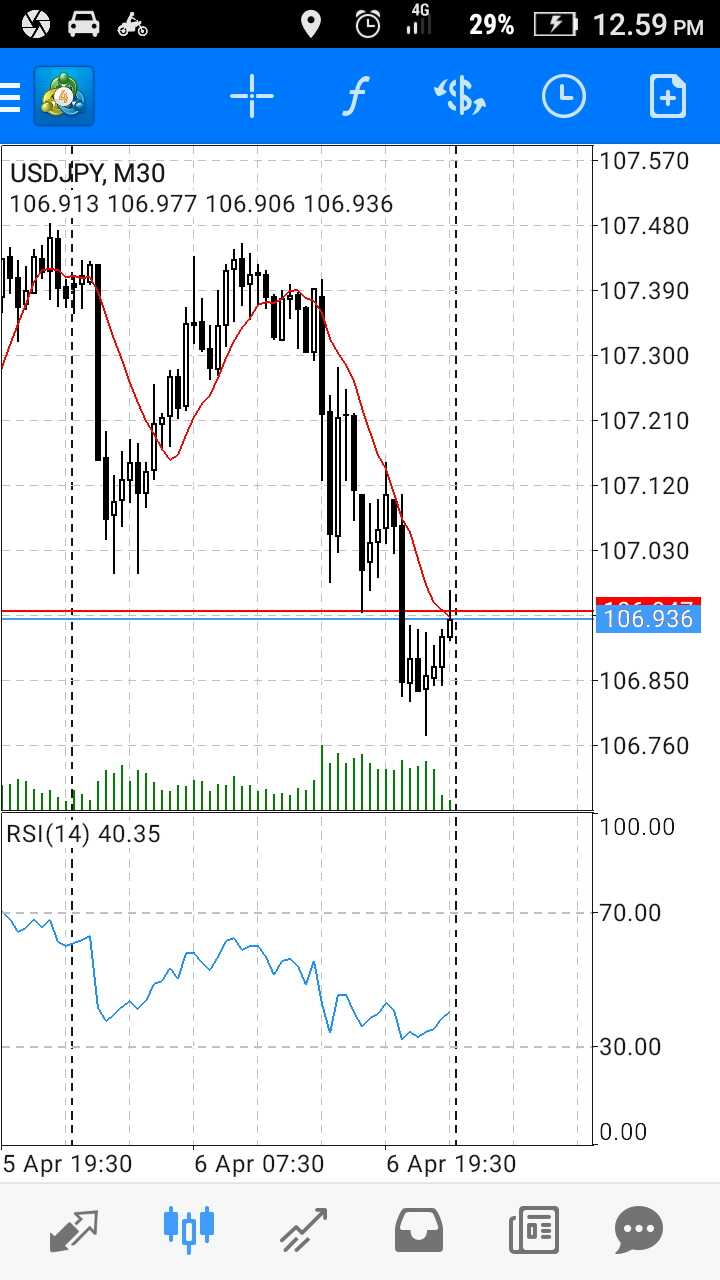720x1280 pixels.
Task: Add a new object using the plus icon
Action: [x=667, y=95]
